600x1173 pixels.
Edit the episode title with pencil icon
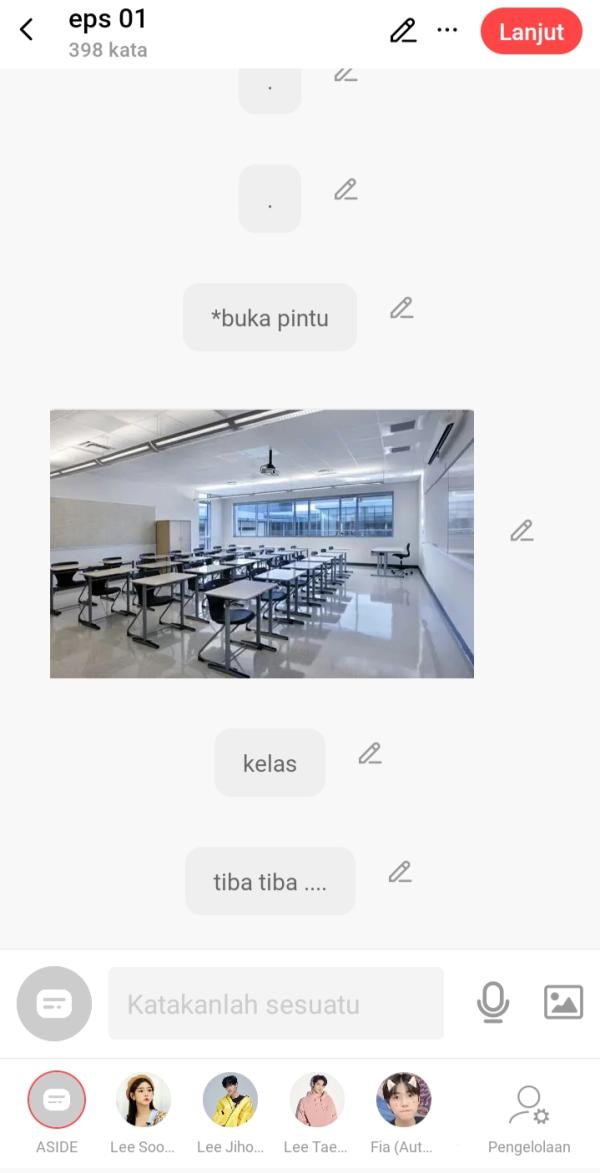tap(403, 31)
